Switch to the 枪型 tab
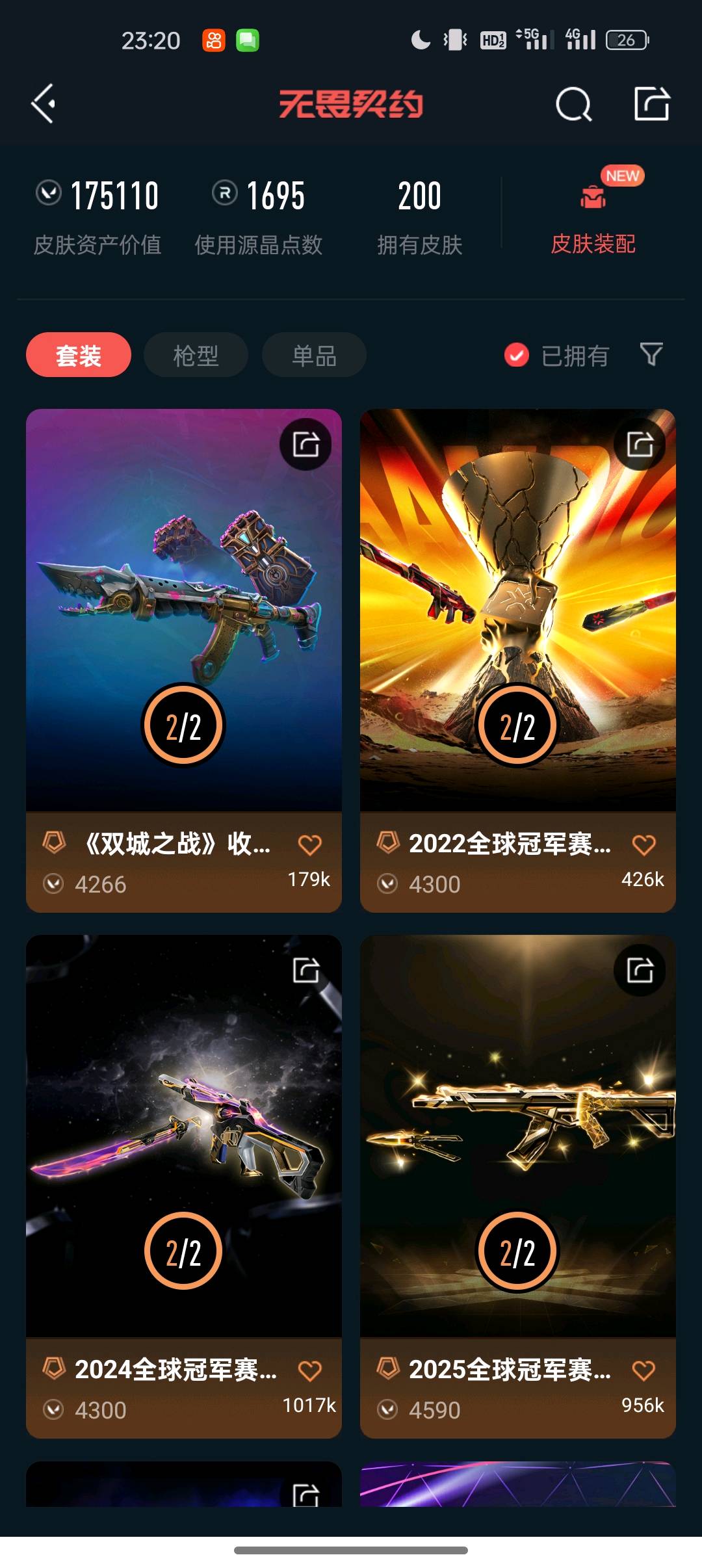The width and height of the screenshot is (702, 1568). point(196,355)
